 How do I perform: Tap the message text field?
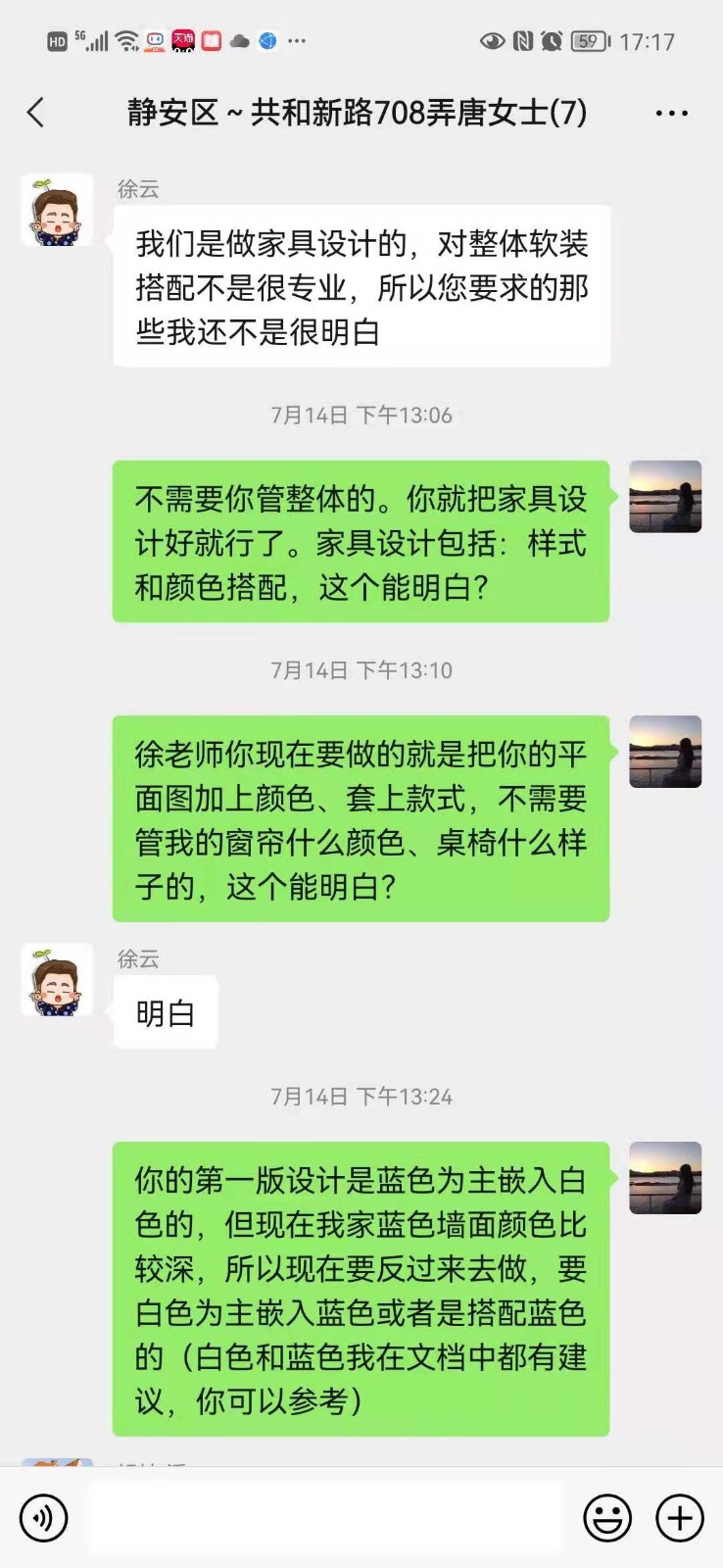324,1518
